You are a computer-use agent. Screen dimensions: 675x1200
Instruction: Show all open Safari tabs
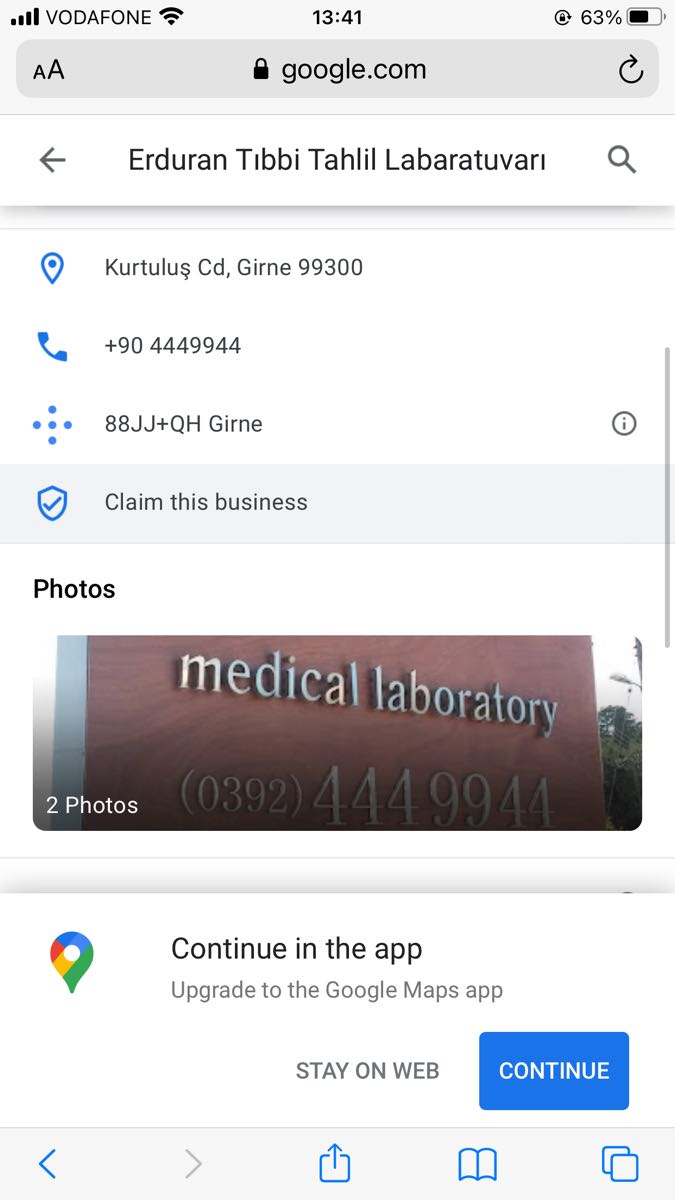click(x=620, y=1164)
